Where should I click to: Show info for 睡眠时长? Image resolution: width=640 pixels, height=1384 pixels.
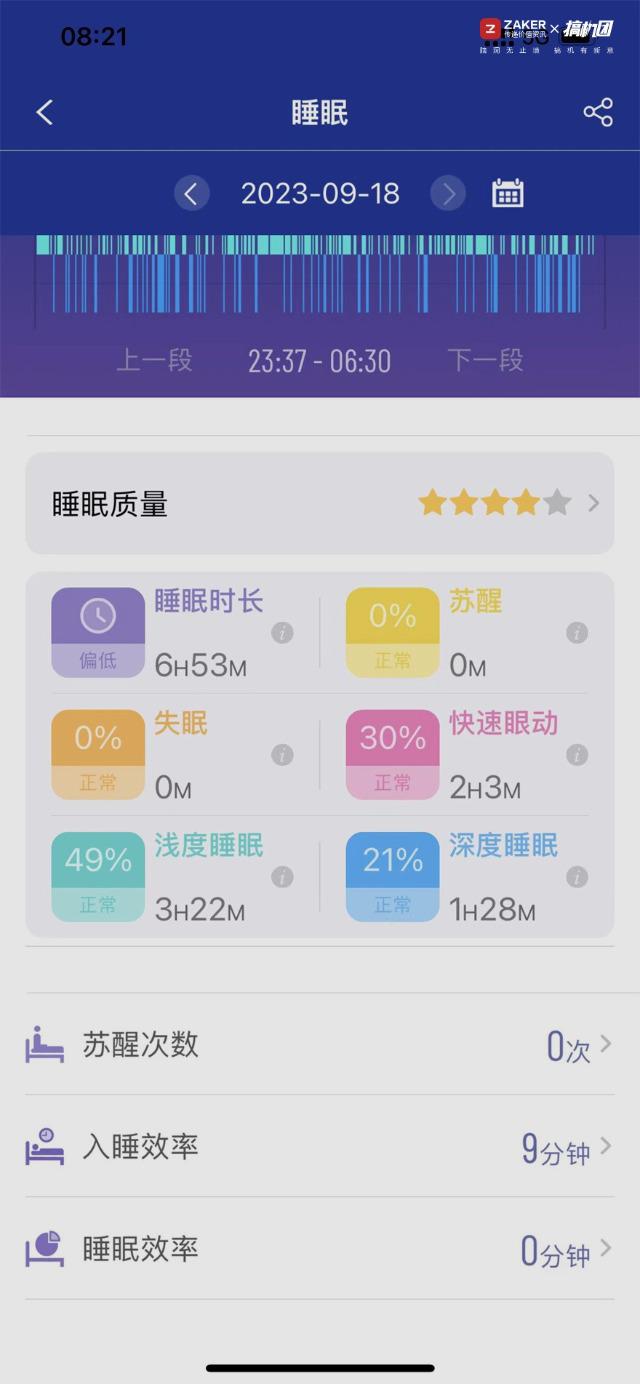click(x=283, y=633)
